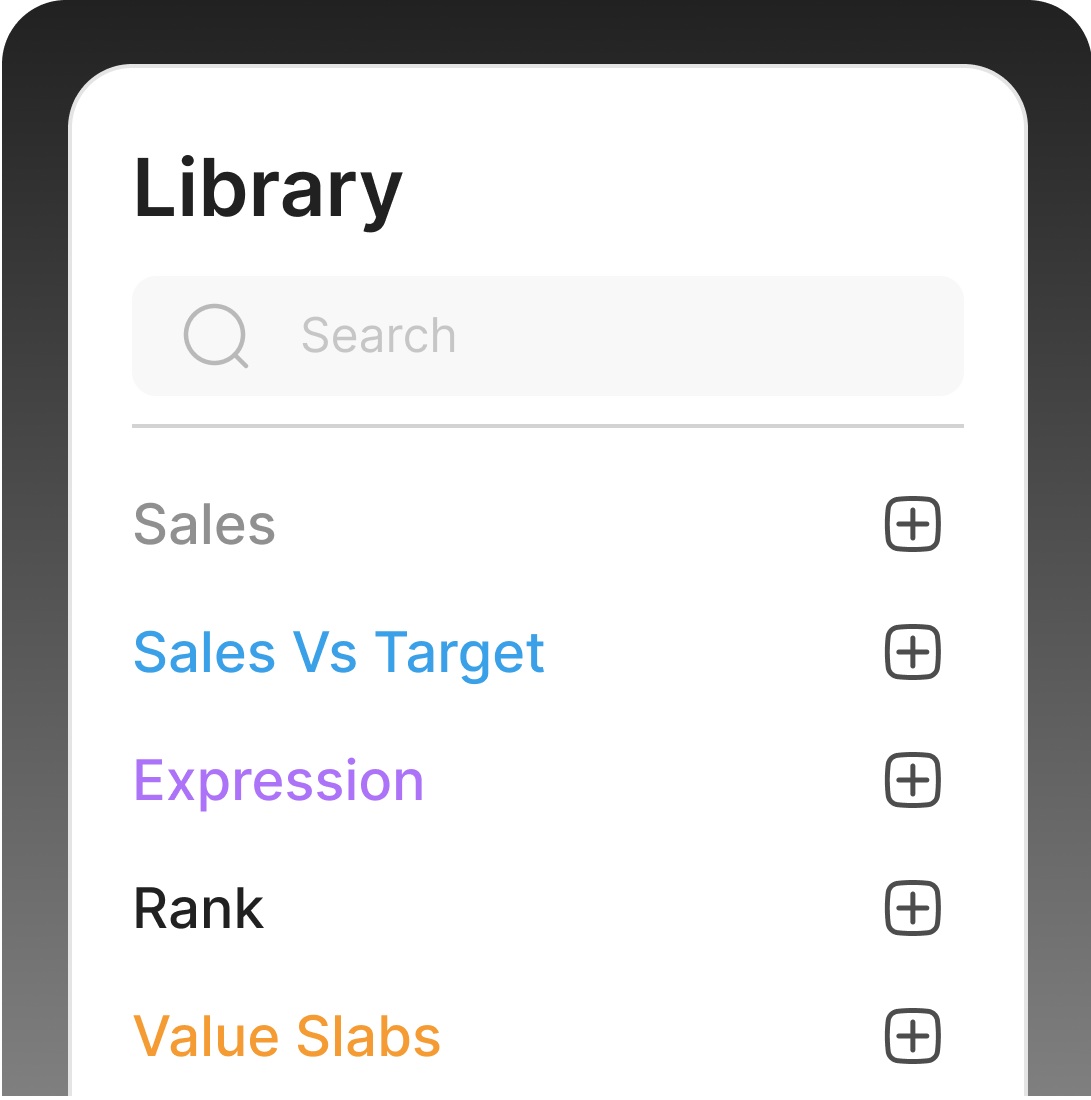Use the add icon for the Expression entry
1091x1100 pixels.
click(911, 781)
